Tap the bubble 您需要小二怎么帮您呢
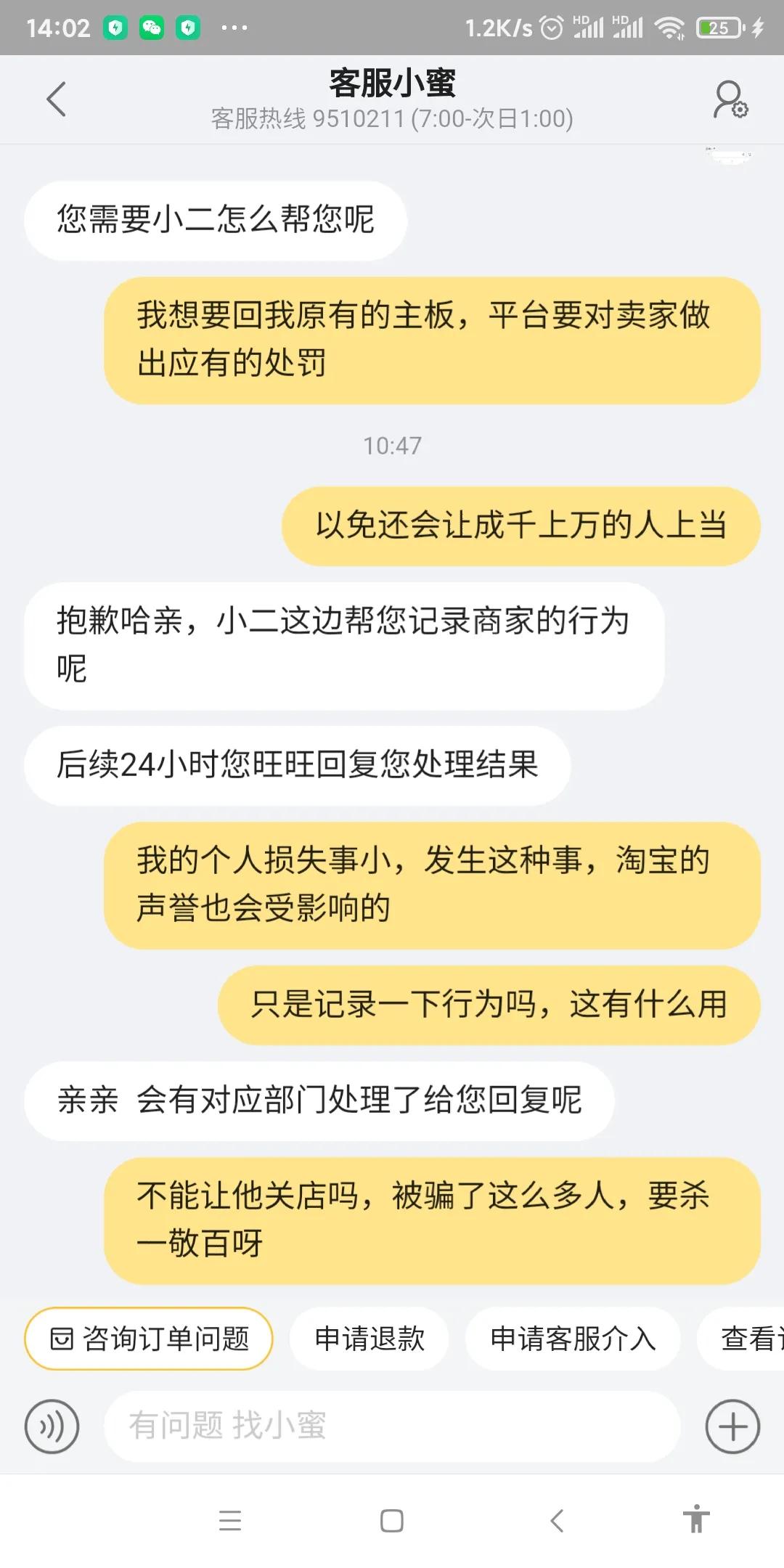 (216, 219)
